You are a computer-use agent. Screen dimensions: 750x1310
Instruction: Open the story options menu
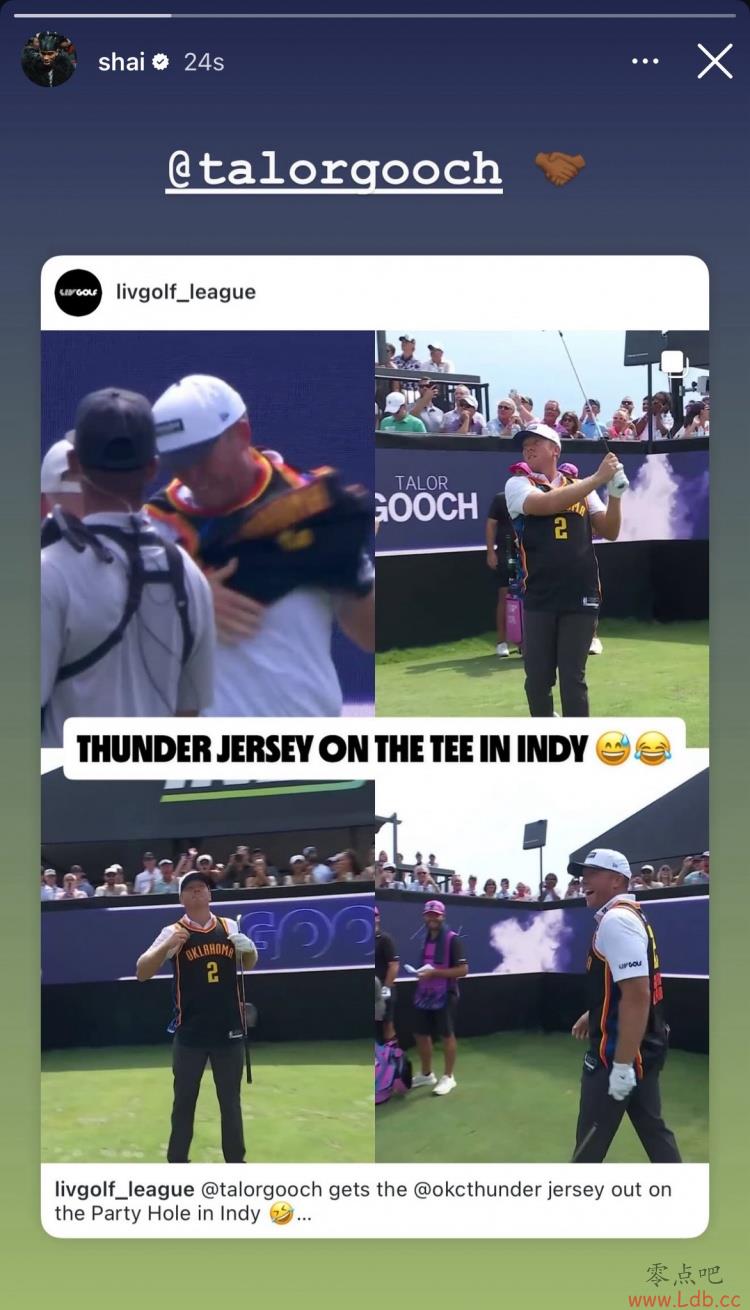646,62
